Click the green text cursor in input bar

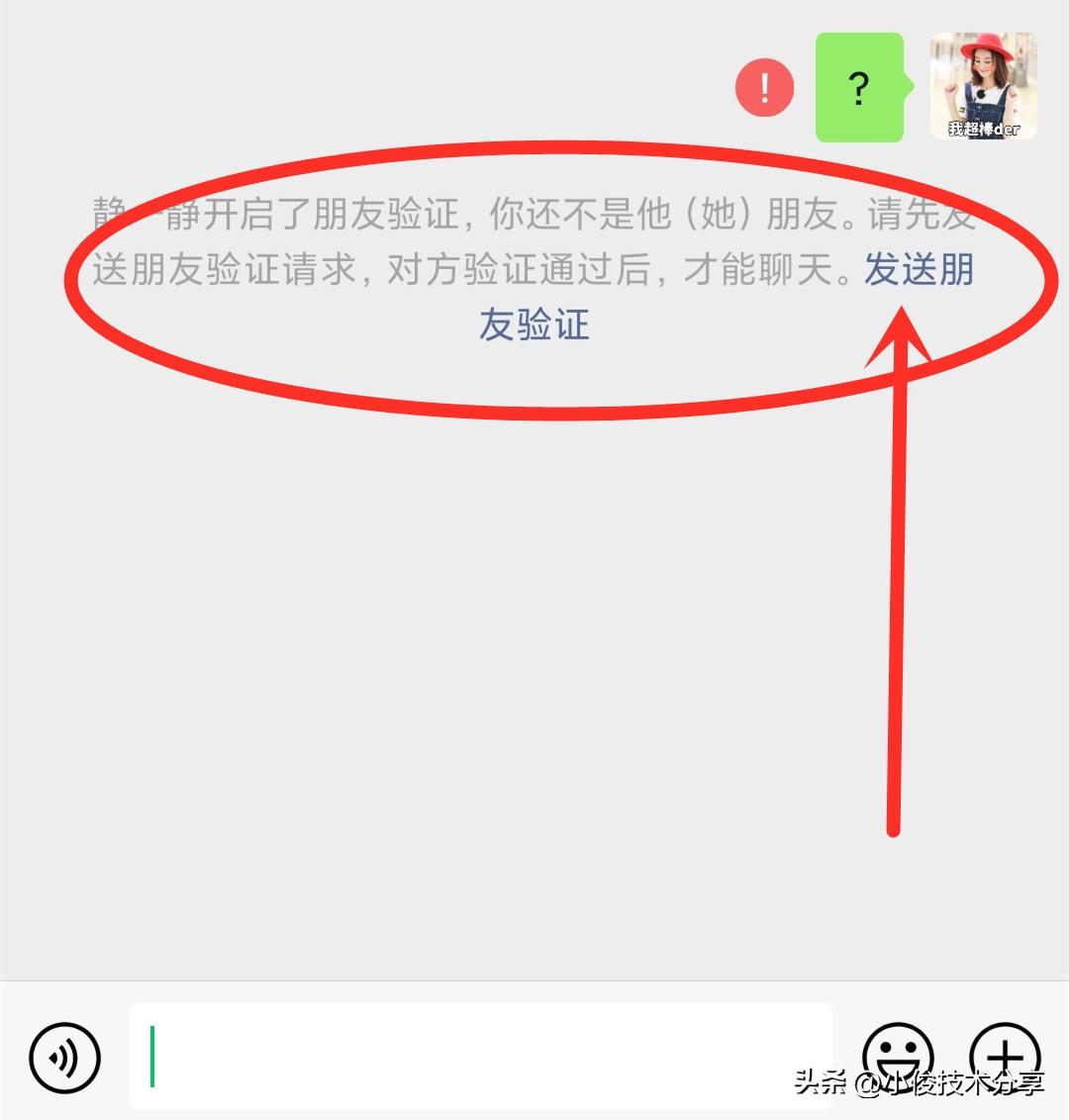153,1057
